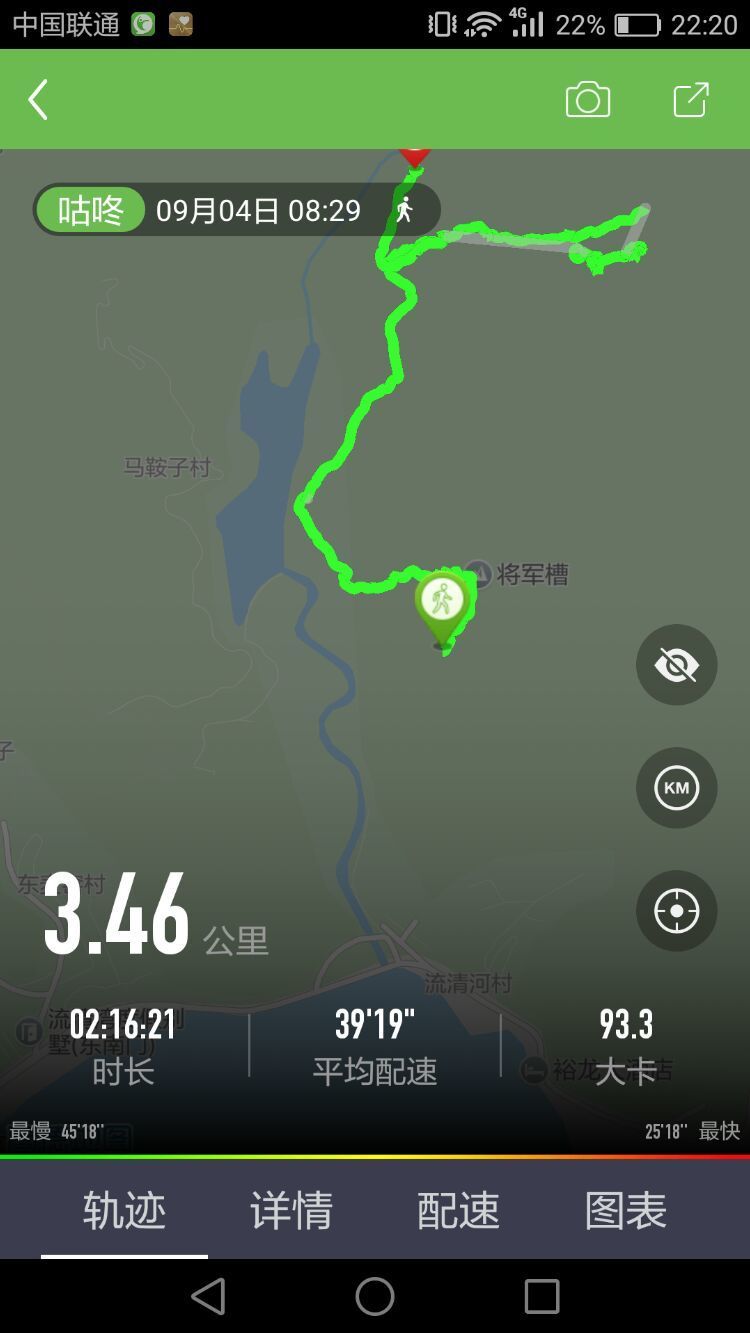Toggle the KM markers on the route
Image resolution: width=750 pixels, height=1333 pixels.
pos(677,788)
